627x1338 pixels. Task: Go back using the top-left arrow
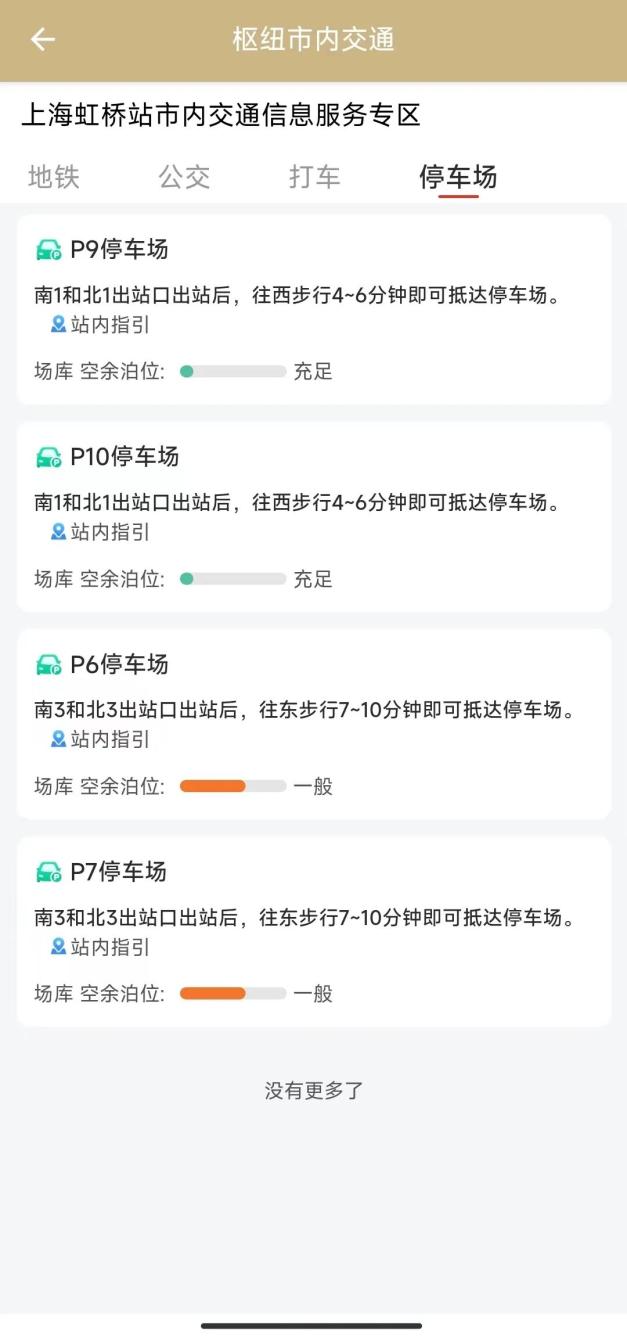[x=42, y=40]
